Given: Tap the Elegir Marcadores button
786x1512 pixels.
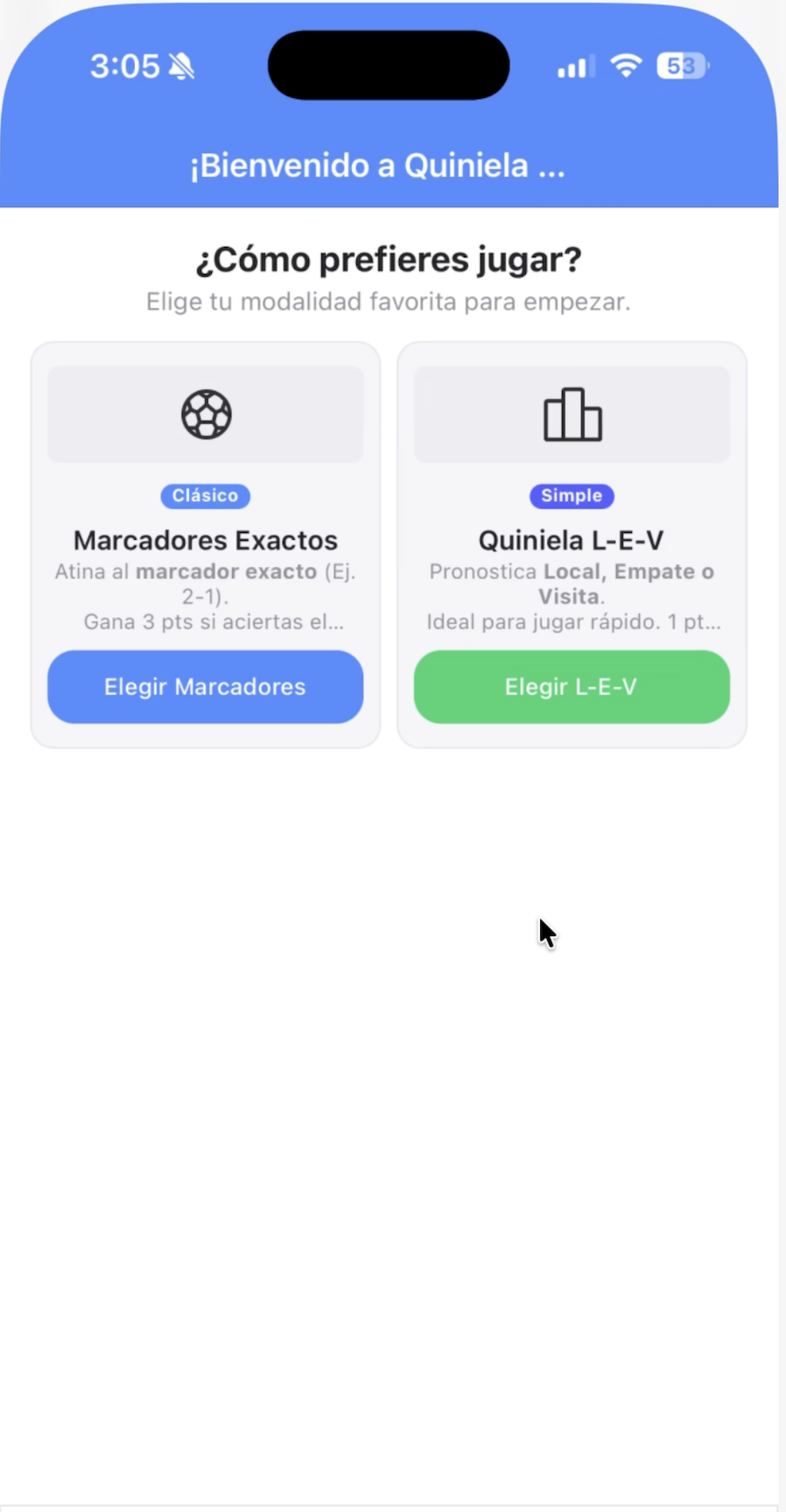Looking at the screenshot, I should point(205,687).
